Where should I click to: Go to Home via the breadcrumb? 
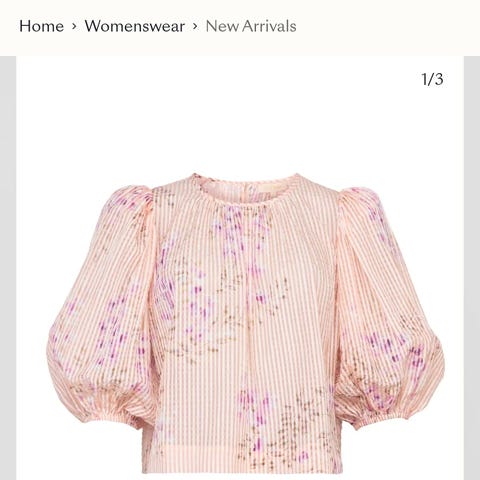tap(41, 26)
